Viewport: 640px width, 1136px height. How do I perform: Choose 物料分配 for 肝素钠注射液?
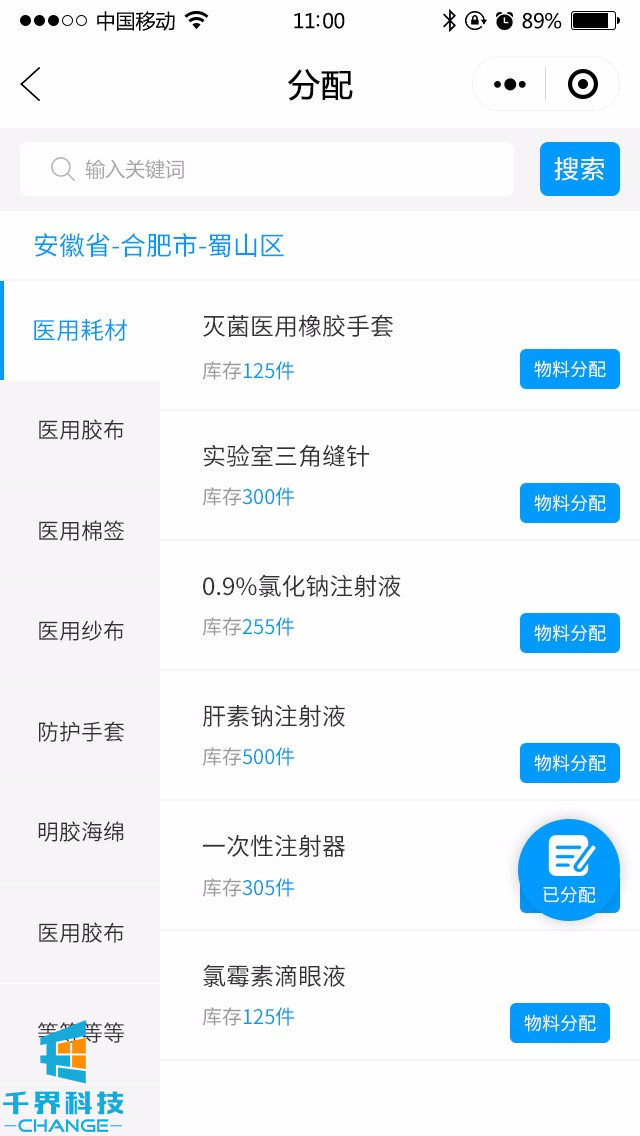(x=569, y=763)
